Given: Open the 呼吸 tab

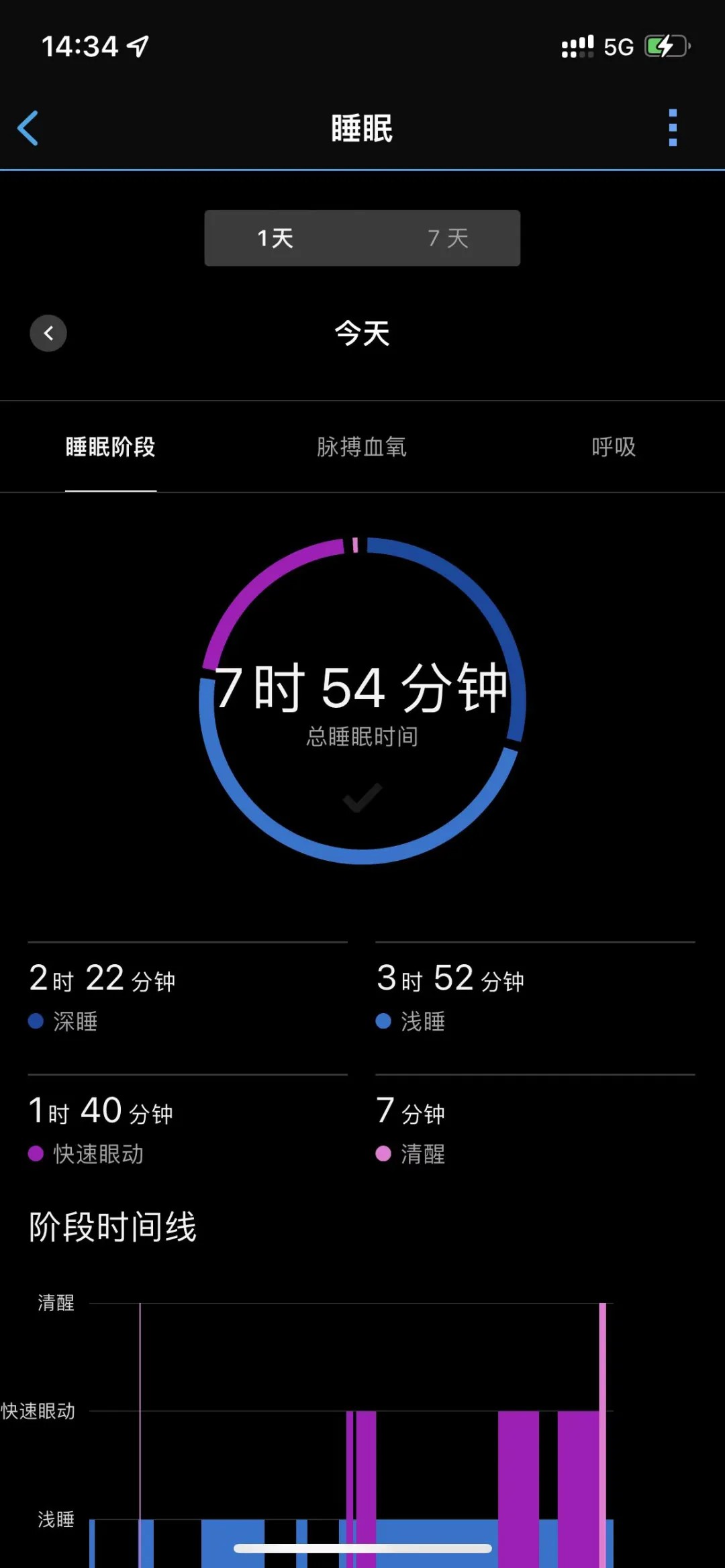Looking at the screenshot, I should (x=614, y=447).
